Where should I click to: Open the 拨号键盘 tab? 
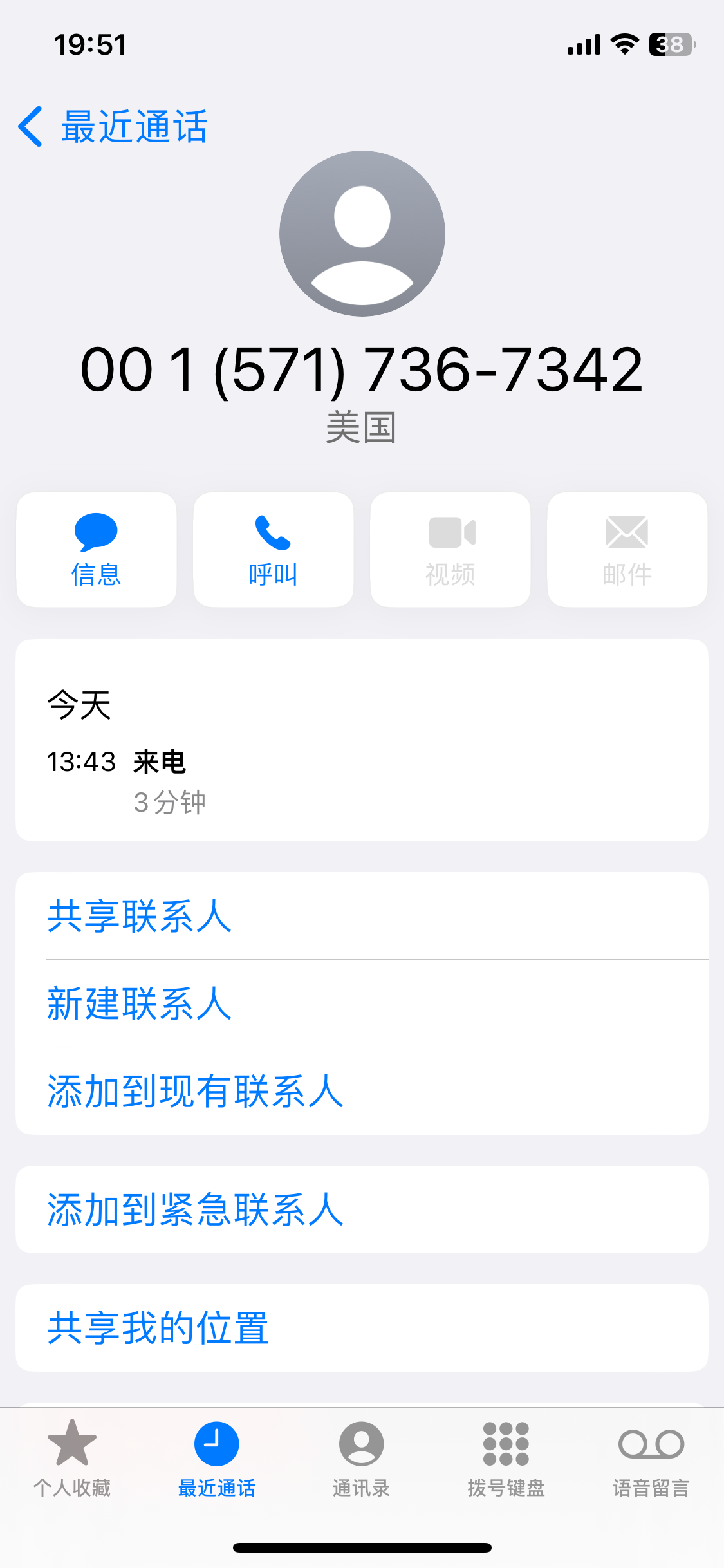pyautogui.click(x=506, y=1456)
